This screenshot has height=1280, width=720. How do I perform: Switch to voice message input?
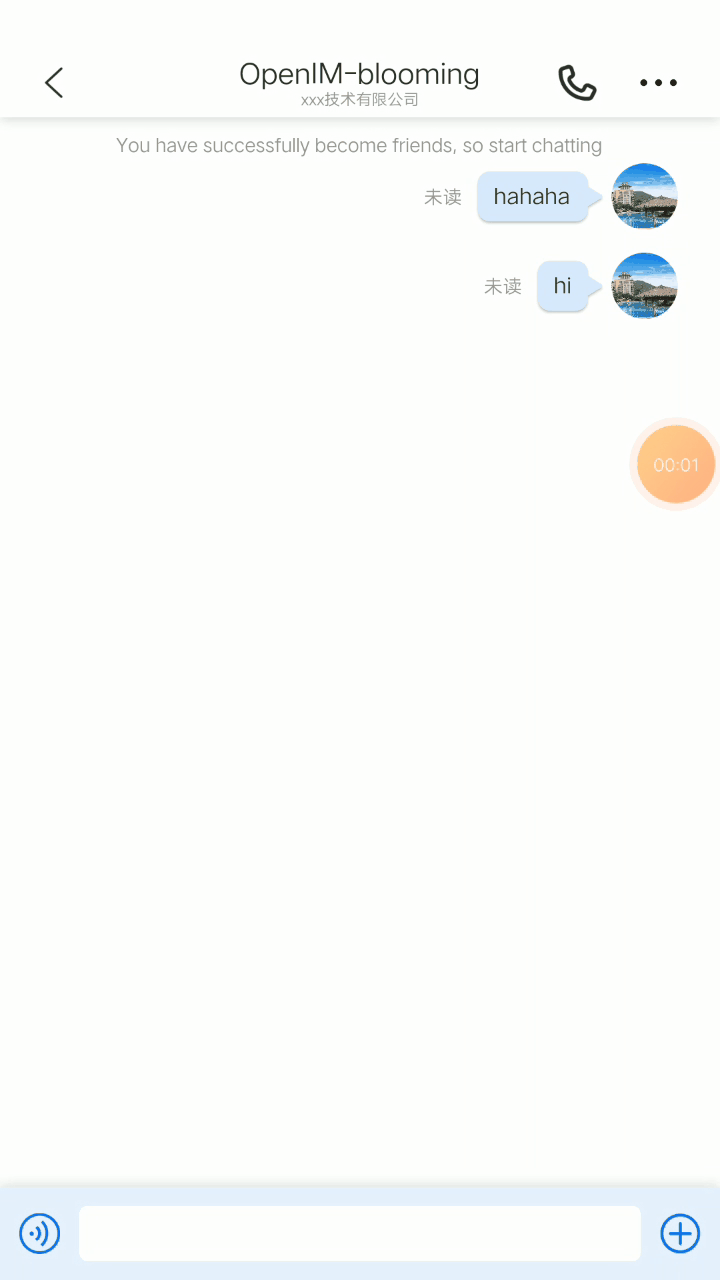(40, 1233)
